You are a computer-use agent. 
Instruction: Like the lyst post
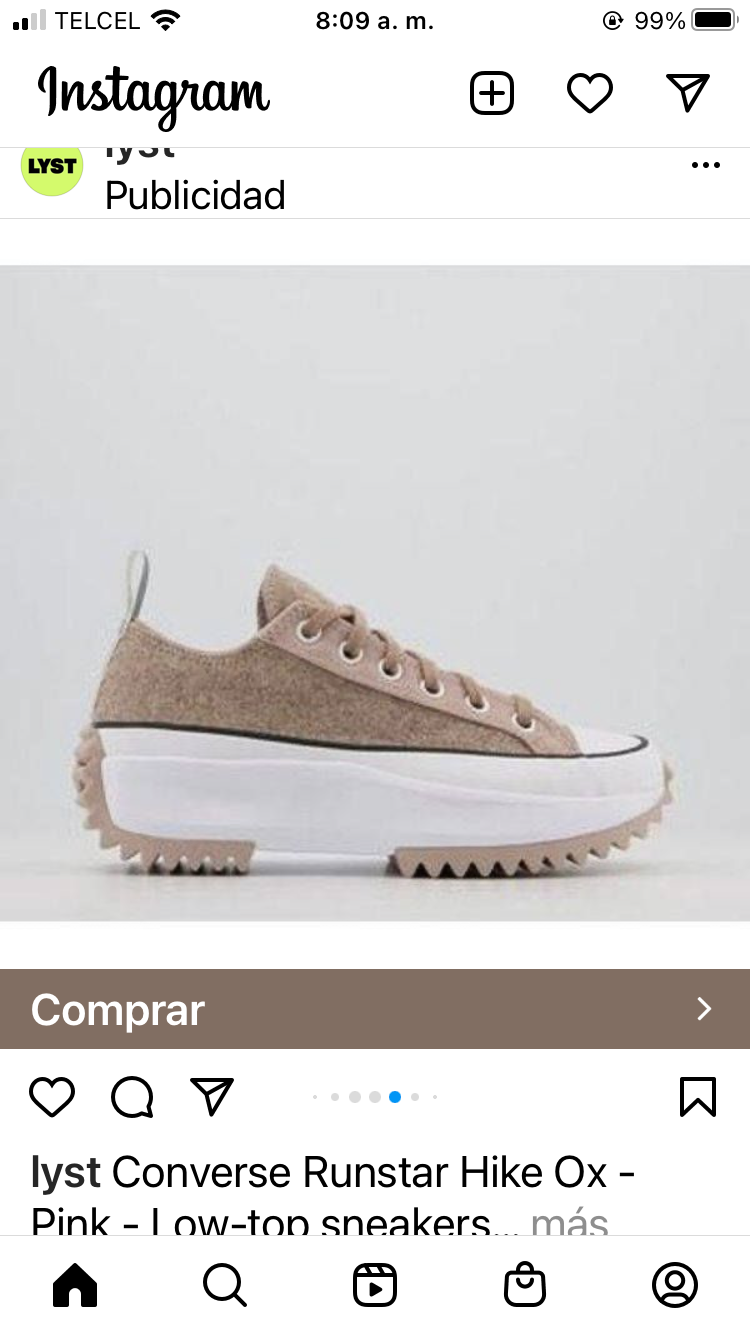click(x=52, y=1097)
